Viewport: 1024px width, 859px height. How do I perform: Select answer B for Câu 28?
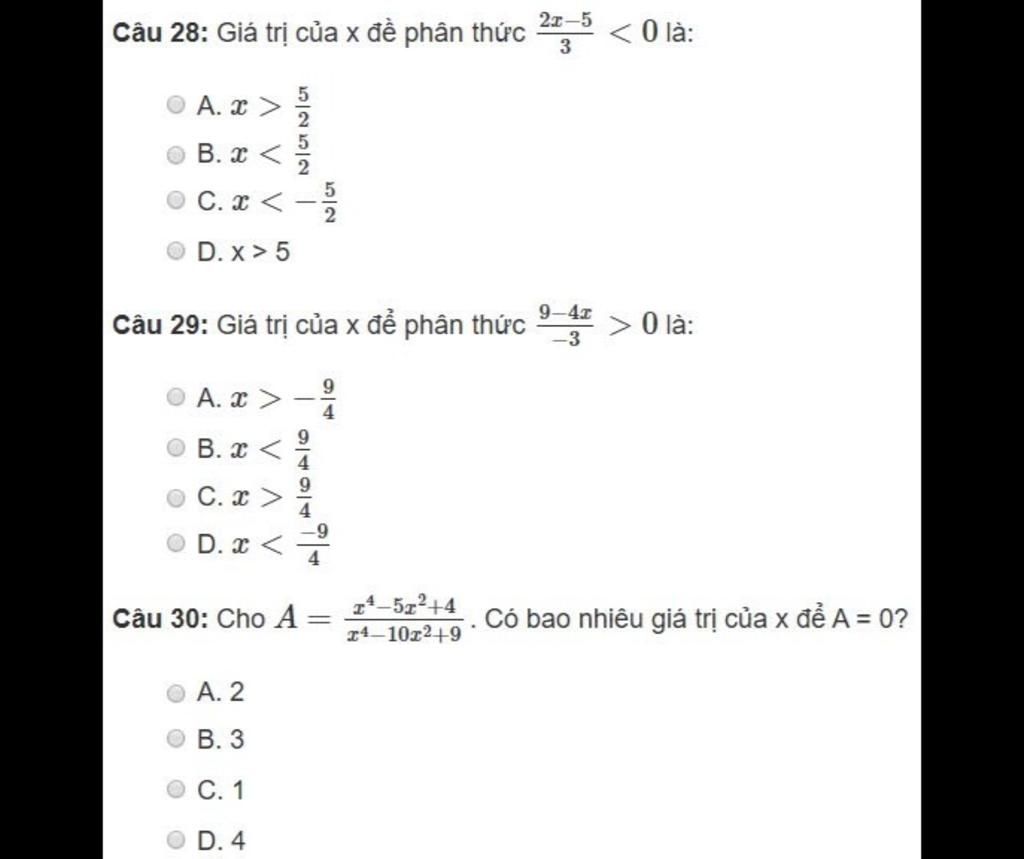tap(176, 154)
